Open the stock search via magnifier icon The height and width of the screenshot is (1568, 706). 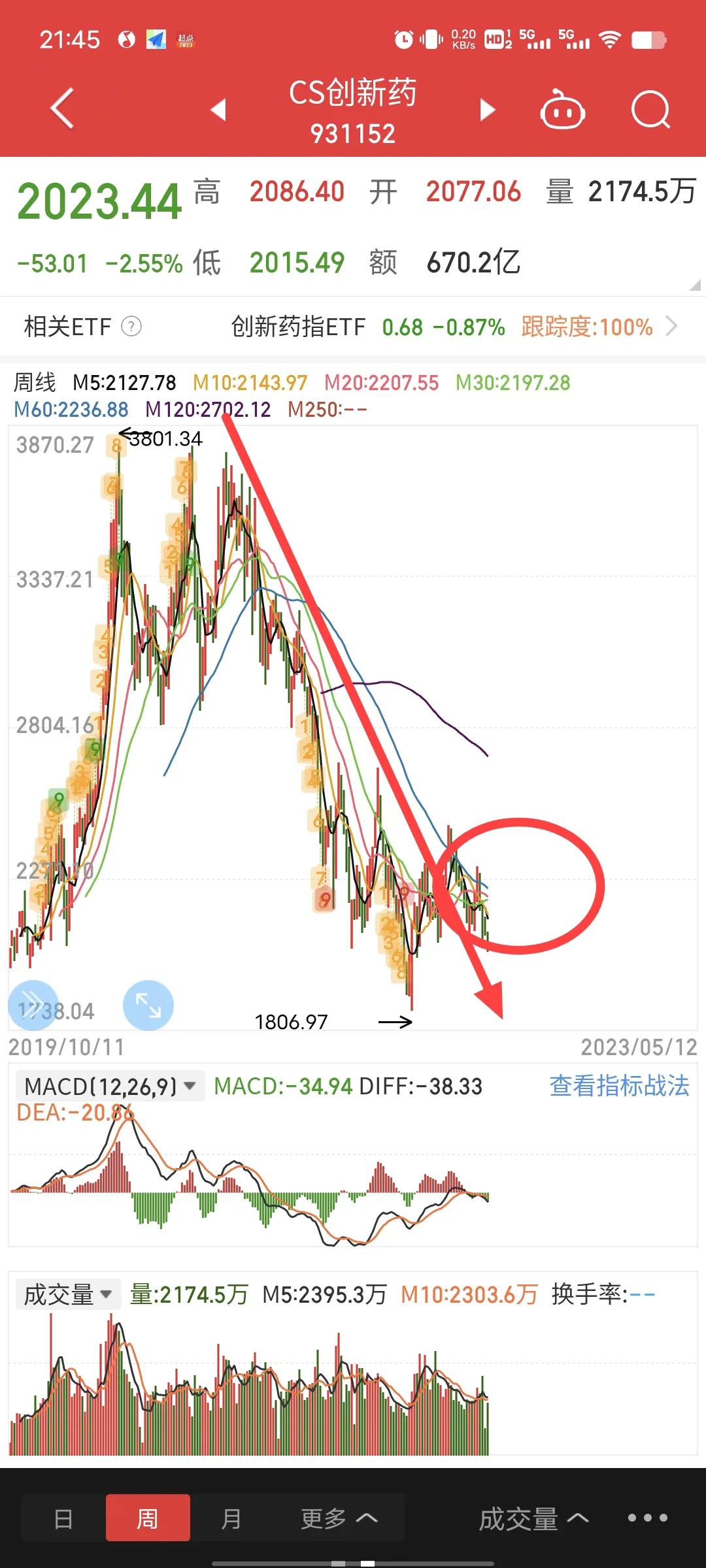pyautogui.click(x=649, y=111)
